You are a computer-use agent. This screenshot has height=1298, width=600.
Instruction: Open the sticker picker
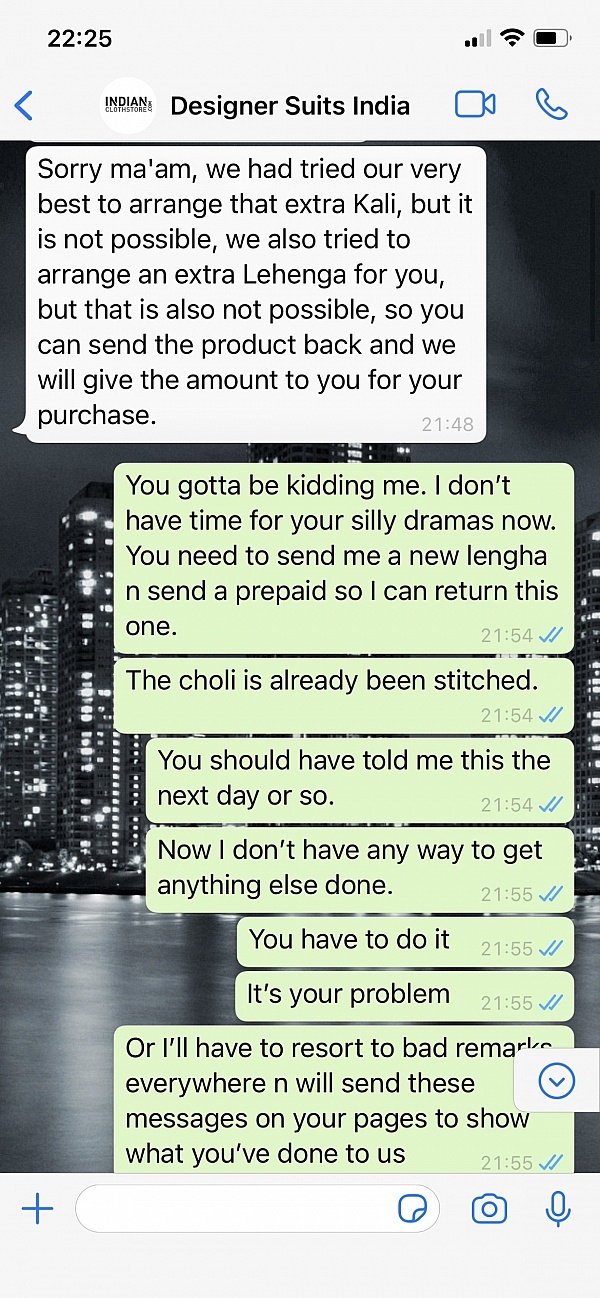412,1210
